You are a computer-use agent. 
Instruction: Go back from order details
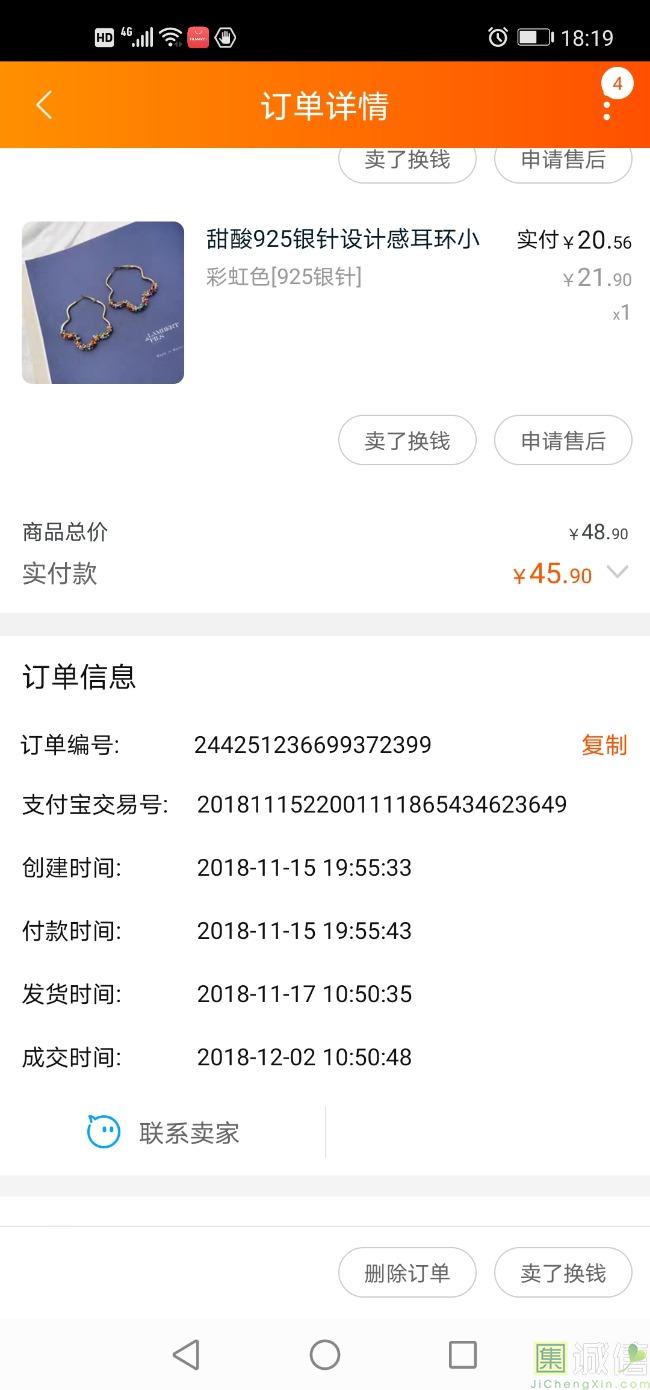point(44,106)
